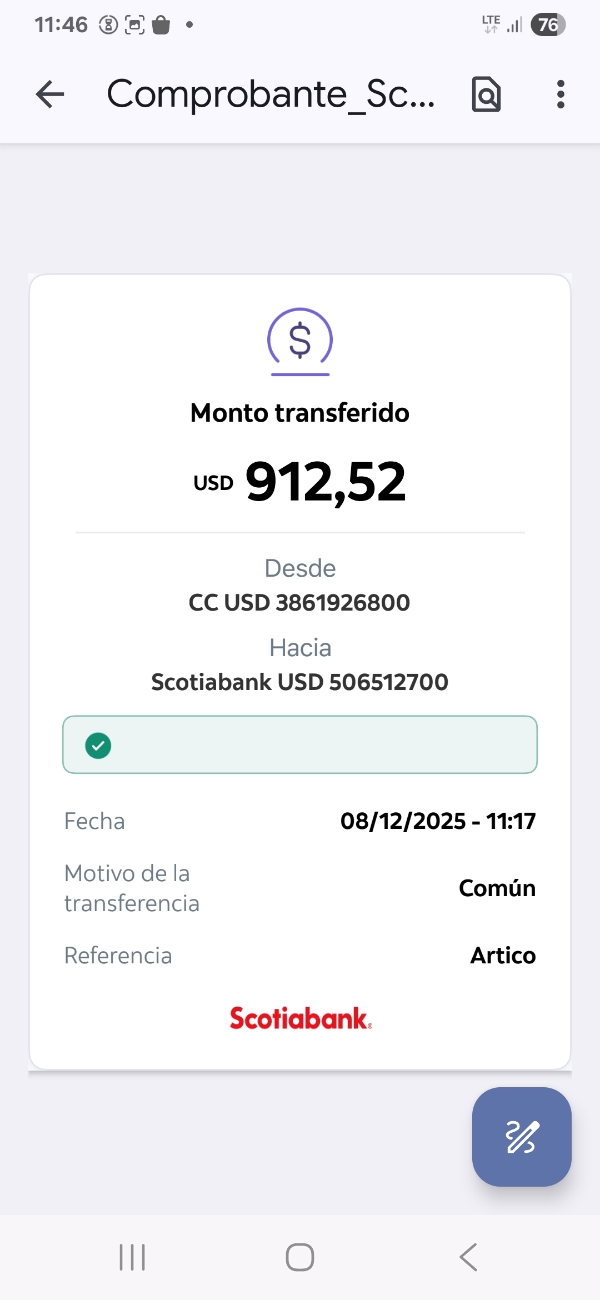Viewport: 600px width, 1300px height.
Task: Tap the edit pen floating button
Action: tap(522, 1137)
